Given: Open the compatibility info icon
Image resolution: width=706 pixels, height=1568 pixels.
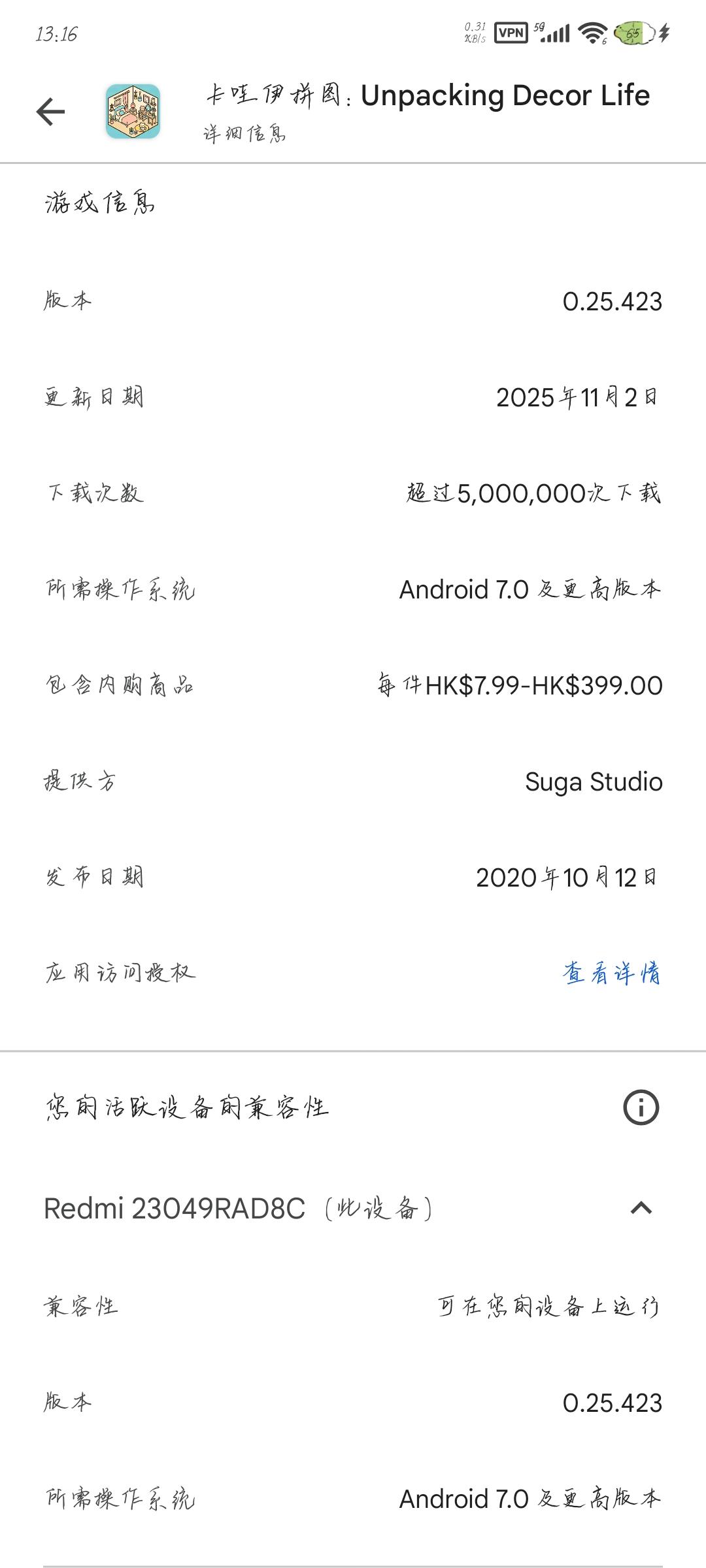Looking at the screenshot, I should tap(641, 1107).
